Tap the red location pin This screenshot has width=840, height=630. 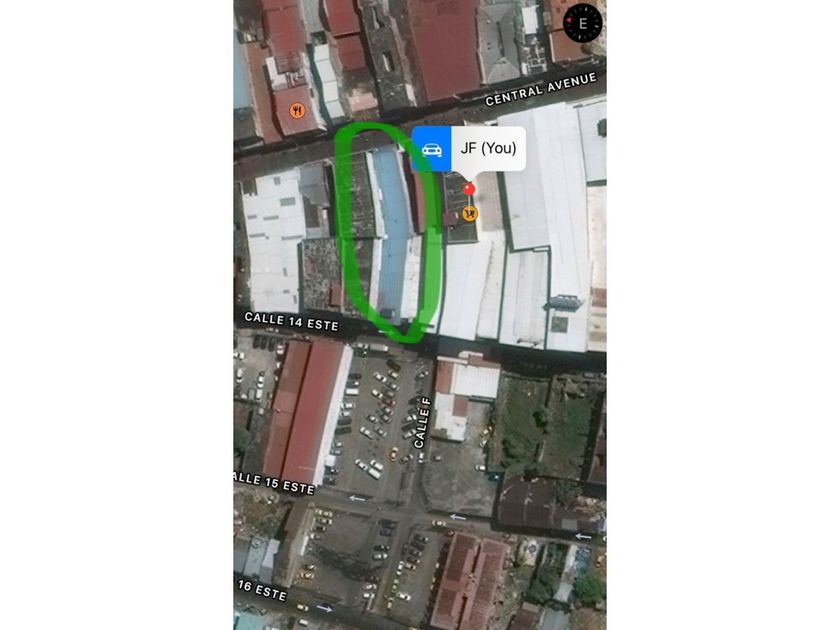[x=469, y=189]
